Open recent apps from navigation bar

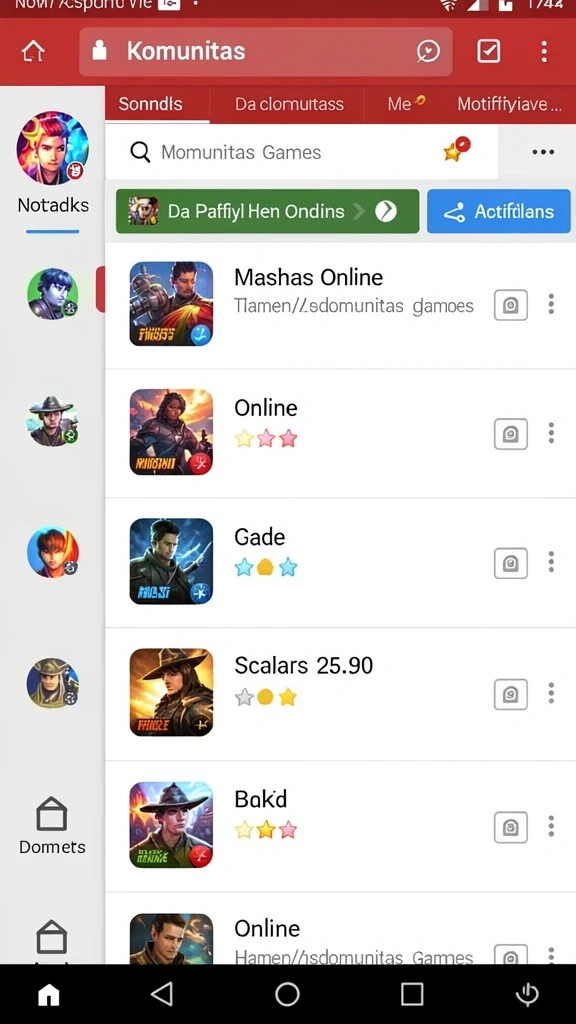(x=411, y=994)
